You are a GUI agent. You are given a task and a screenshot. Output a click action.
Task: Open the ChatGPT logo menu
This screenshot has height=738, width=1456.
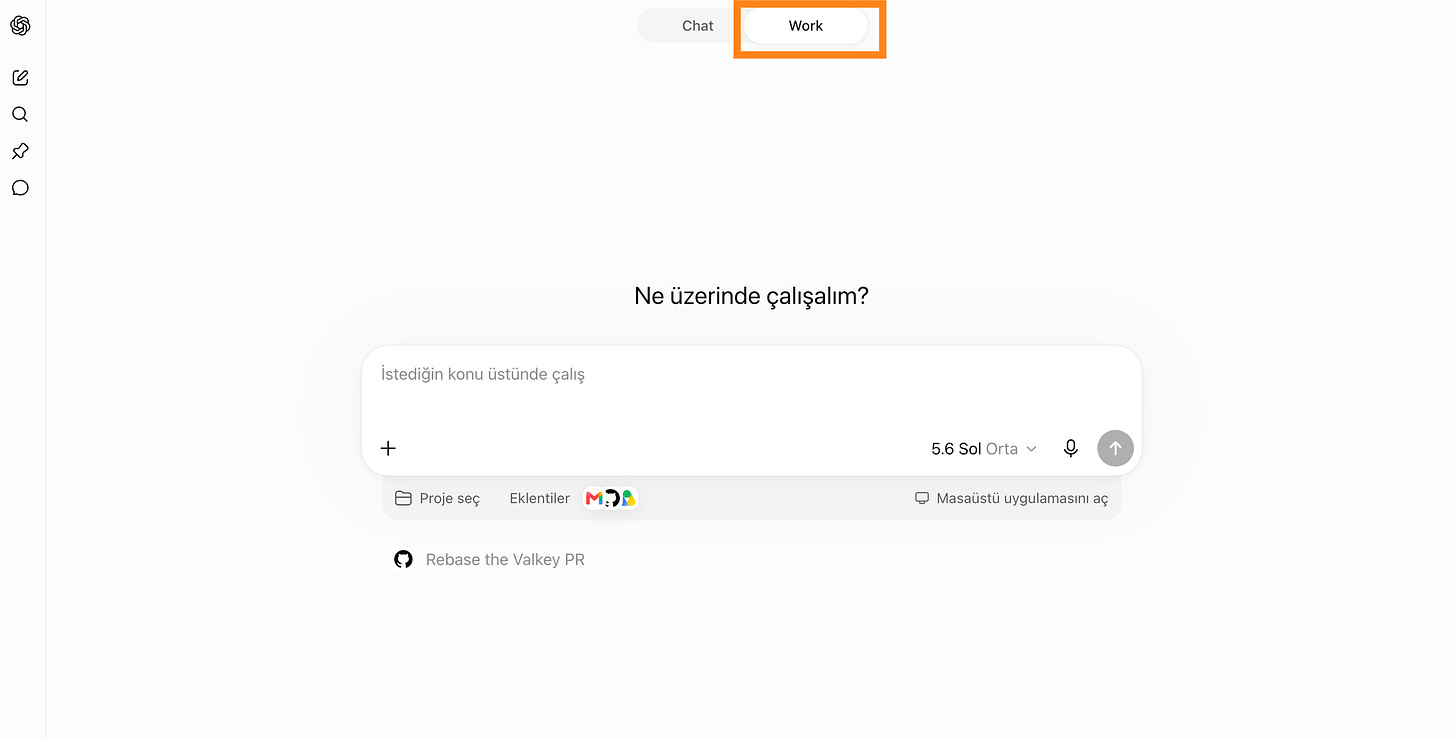tap(20, 26)
